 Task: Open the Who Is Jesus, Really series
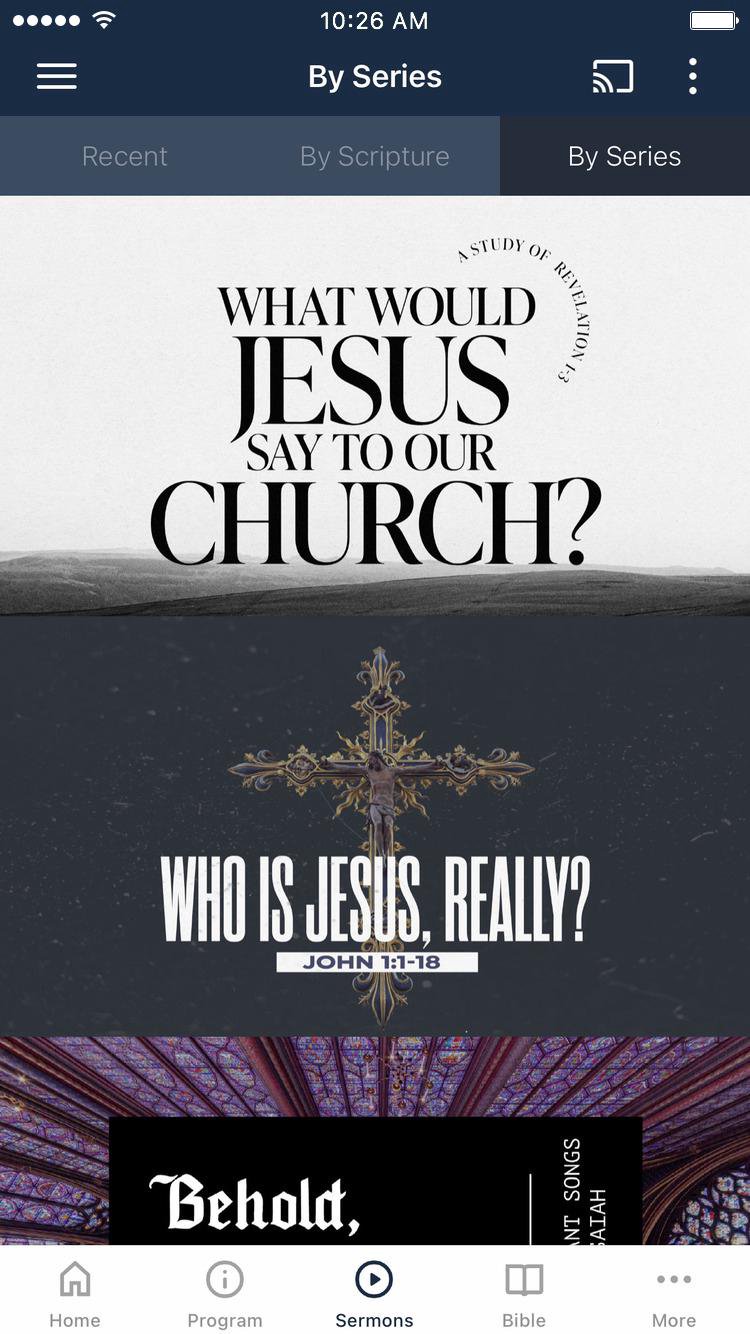tap(375, 826)
